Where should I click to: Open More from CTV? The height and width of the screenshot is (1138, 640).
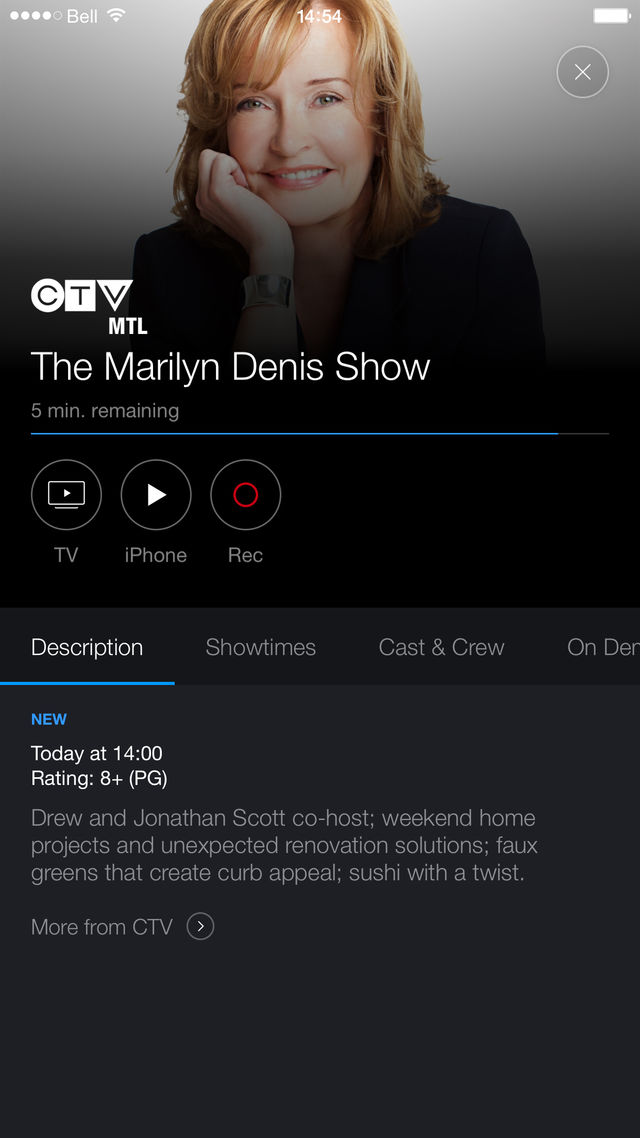coord(123,927)
